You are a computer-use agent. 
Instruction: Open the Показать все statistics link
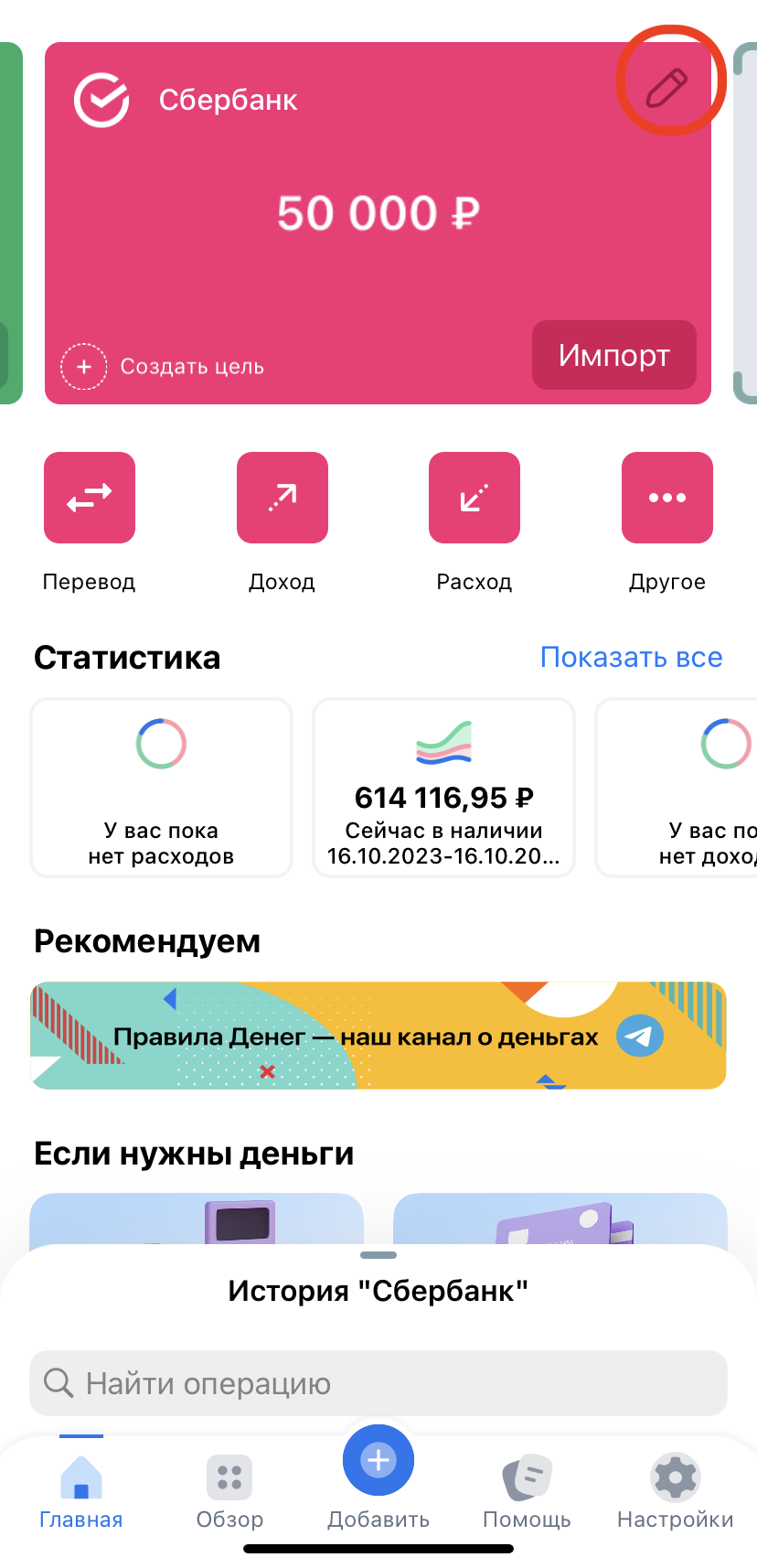(631, 658)
